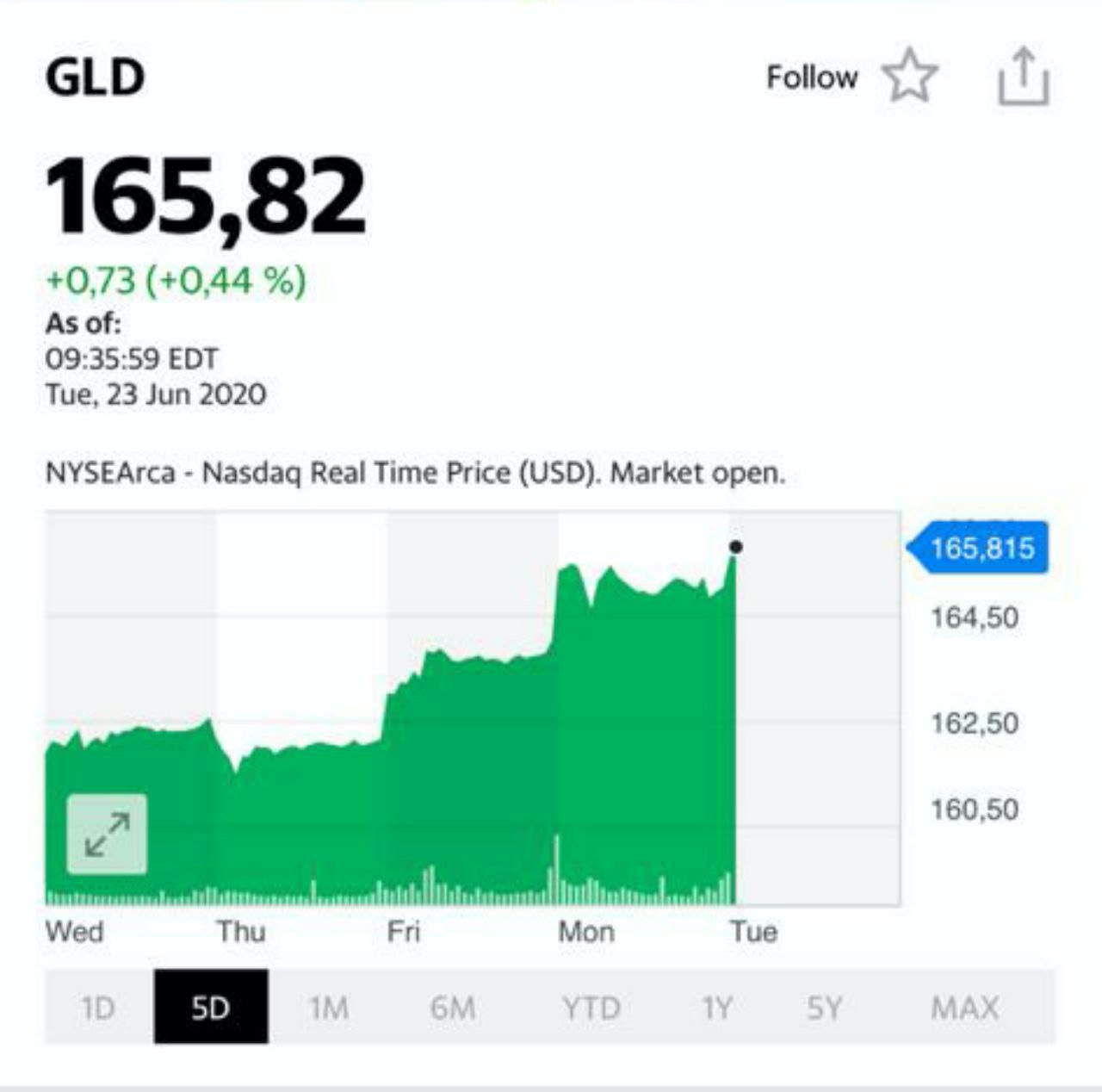Change chart range to 5Y
The image size is (1102, 1092).
click(x=824, y=1007)
